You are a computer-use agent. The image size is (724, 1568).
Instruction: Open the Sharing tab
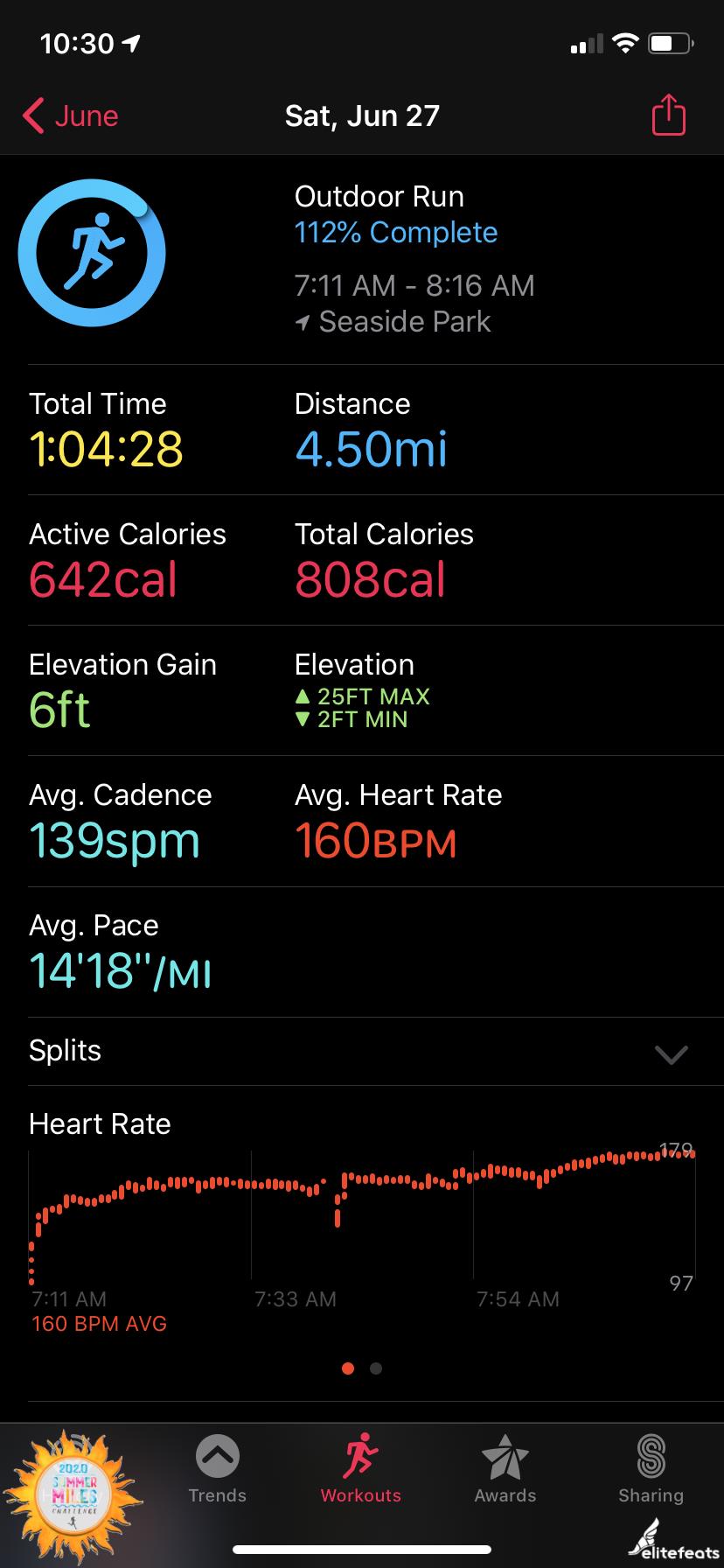[x=651, y=1468]
